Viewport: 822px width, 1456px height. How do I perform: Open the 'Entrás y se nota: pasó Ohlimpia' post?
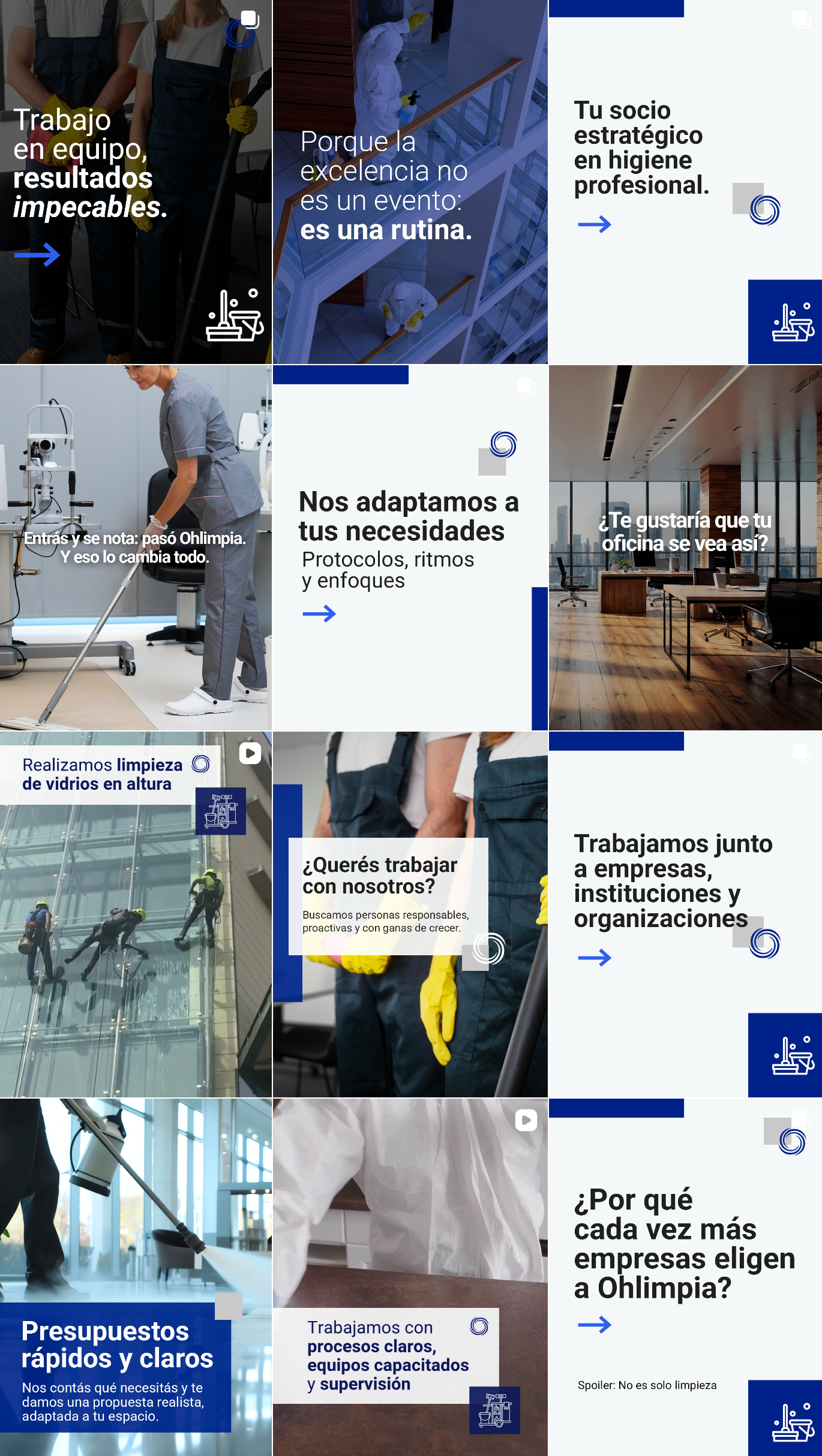[x=136, y=547]
